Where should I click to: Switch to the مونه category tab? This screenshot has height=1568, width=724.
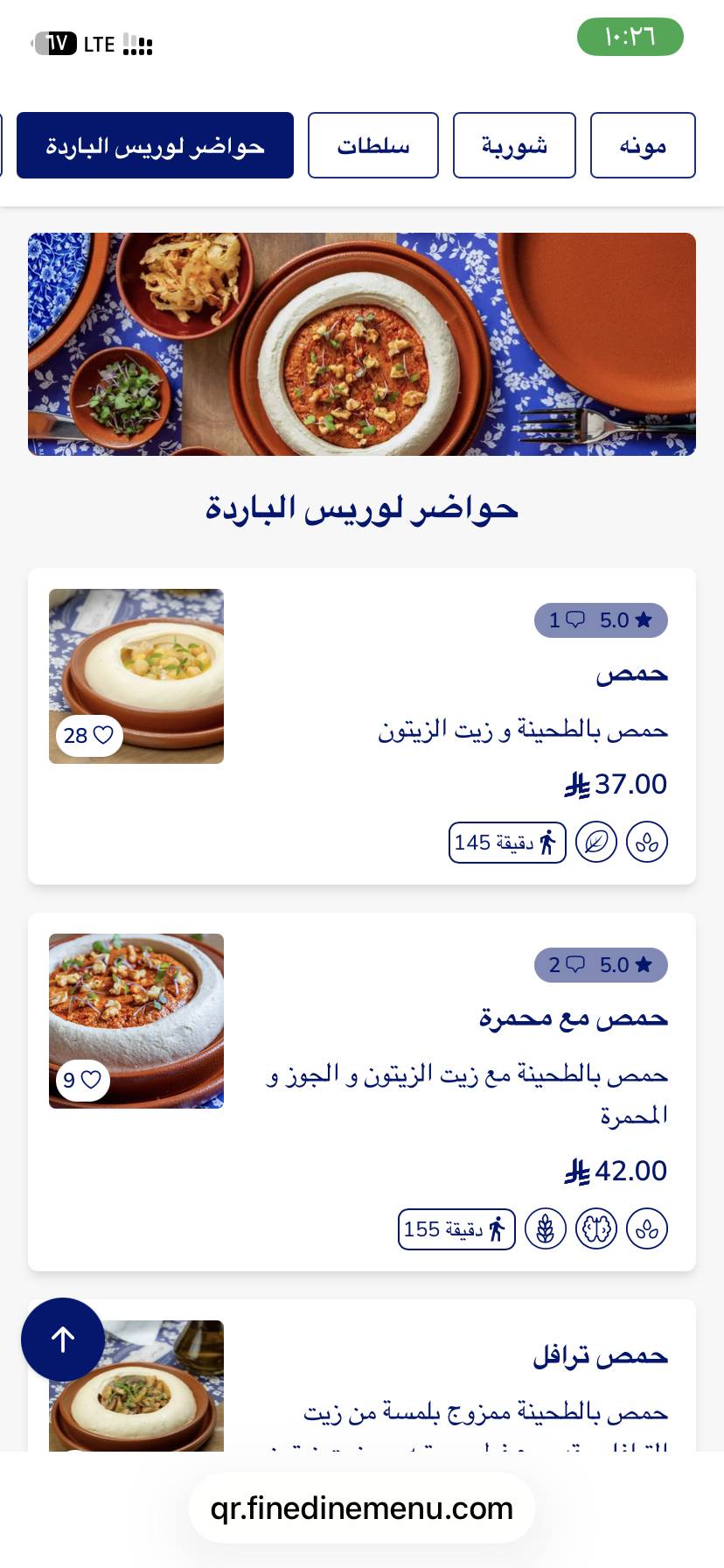[643, 145]
